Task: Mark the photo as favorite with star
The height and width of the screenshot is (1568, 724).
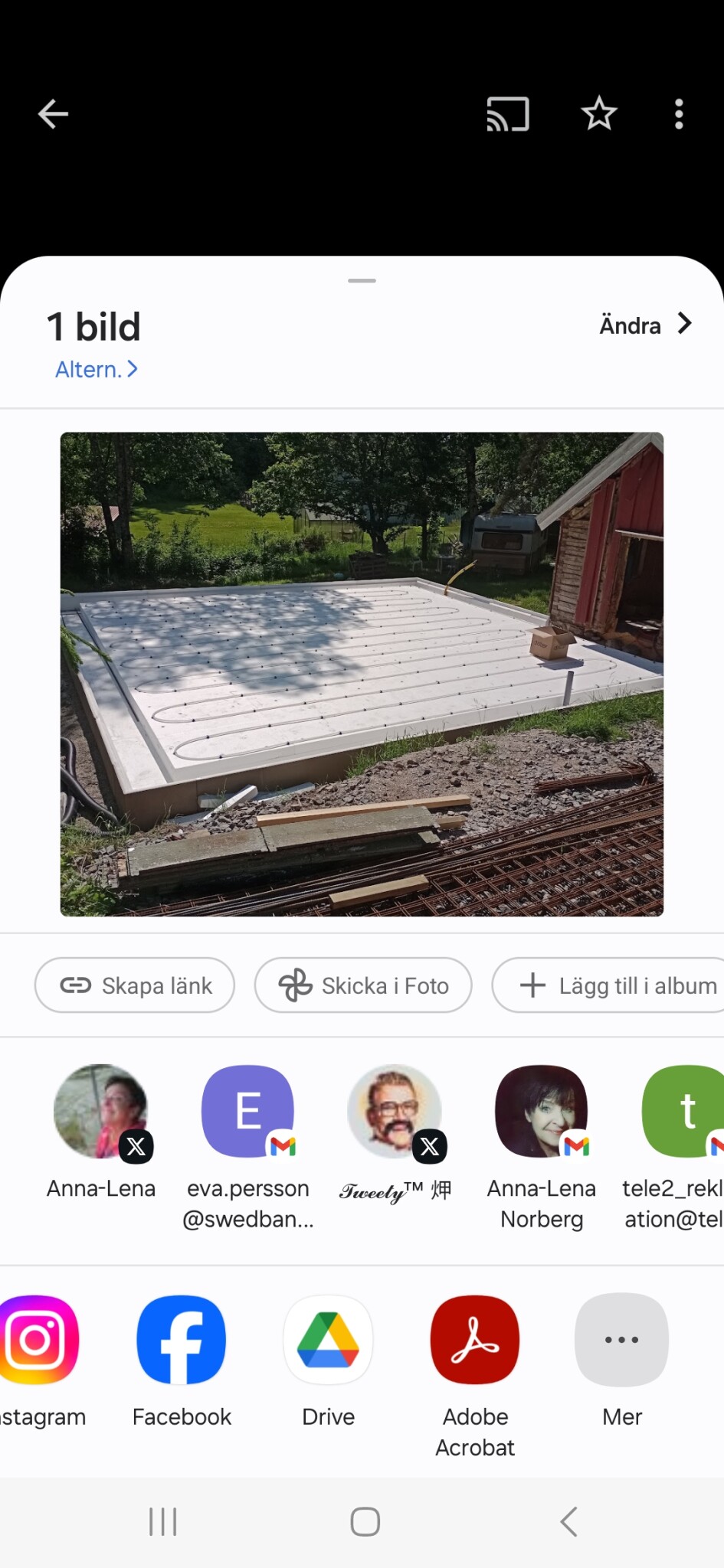Action: coord(598,114)
